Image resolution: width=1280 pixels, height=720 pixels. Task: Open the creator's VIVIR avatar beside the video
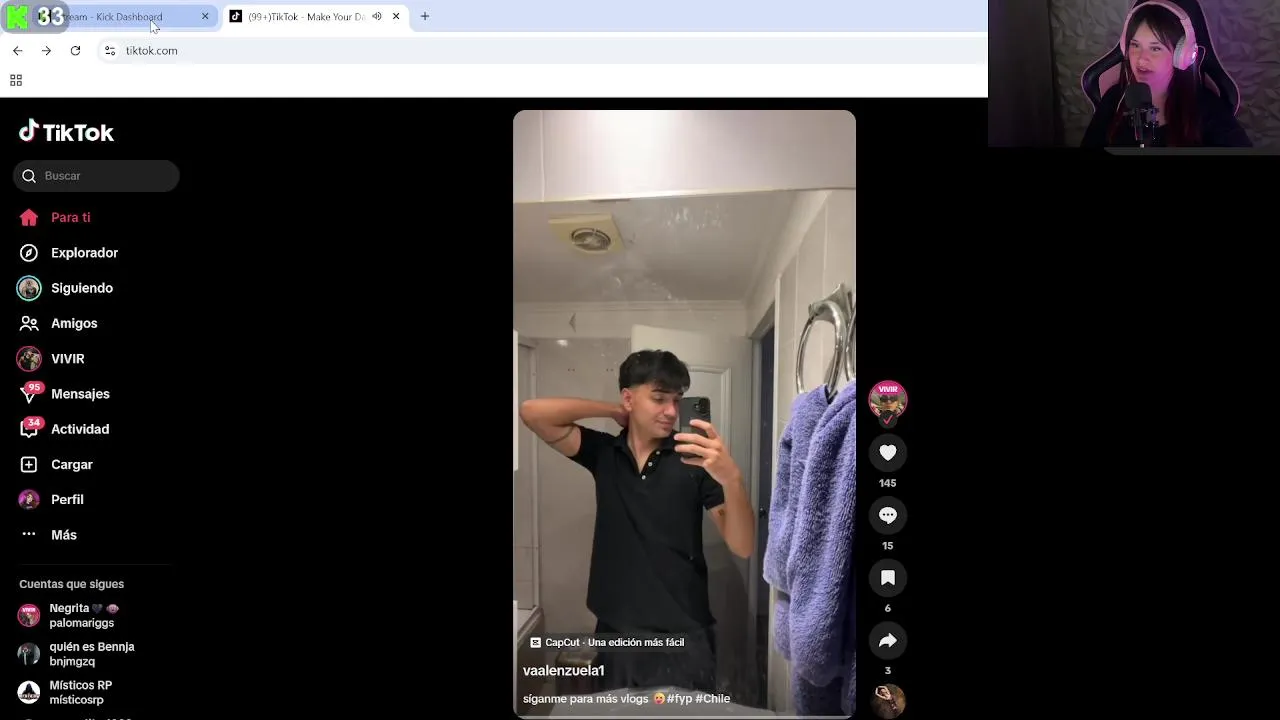(887, 399)
